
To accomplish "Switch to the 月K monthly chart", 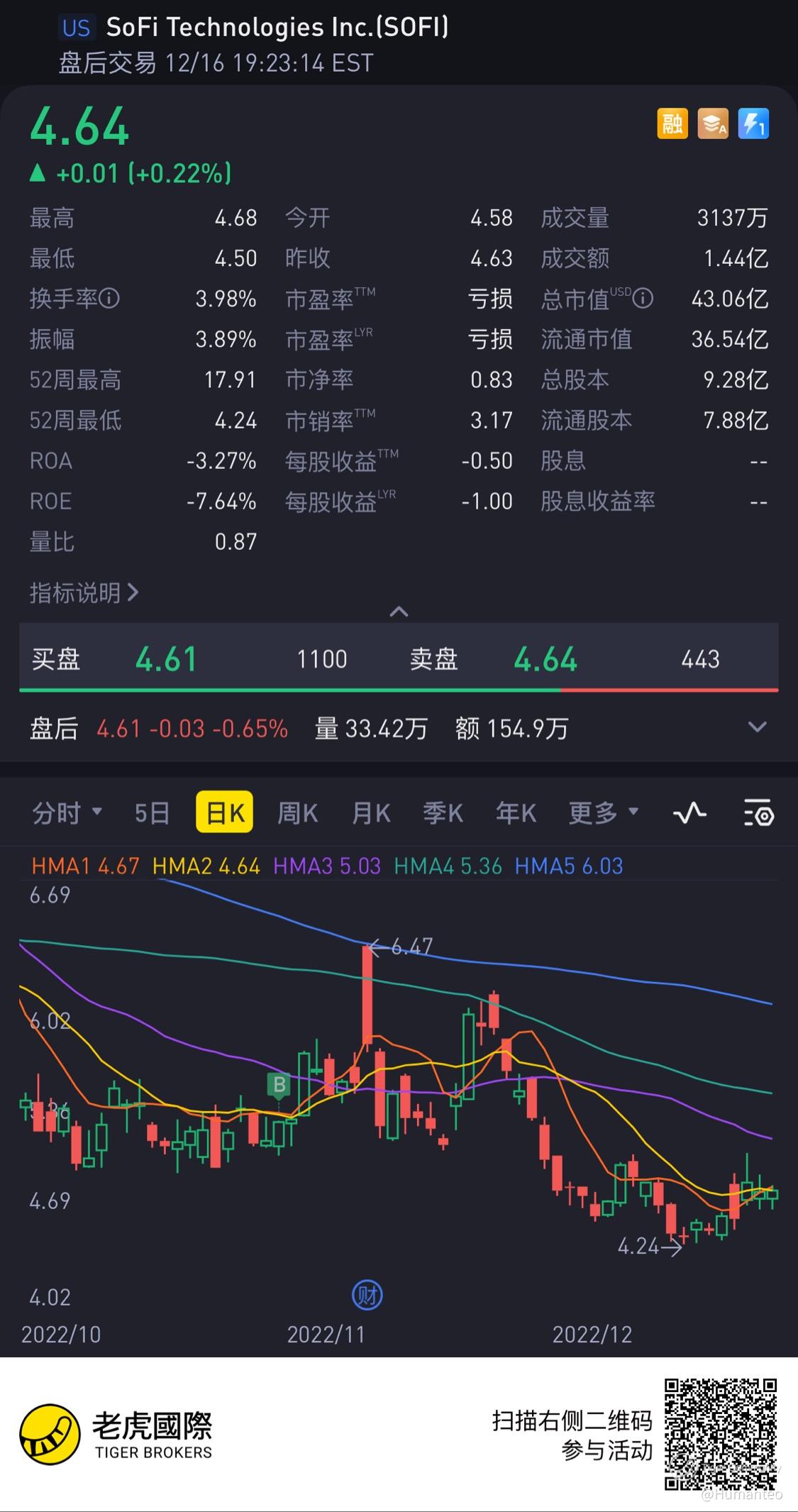I will click(372, 812).
